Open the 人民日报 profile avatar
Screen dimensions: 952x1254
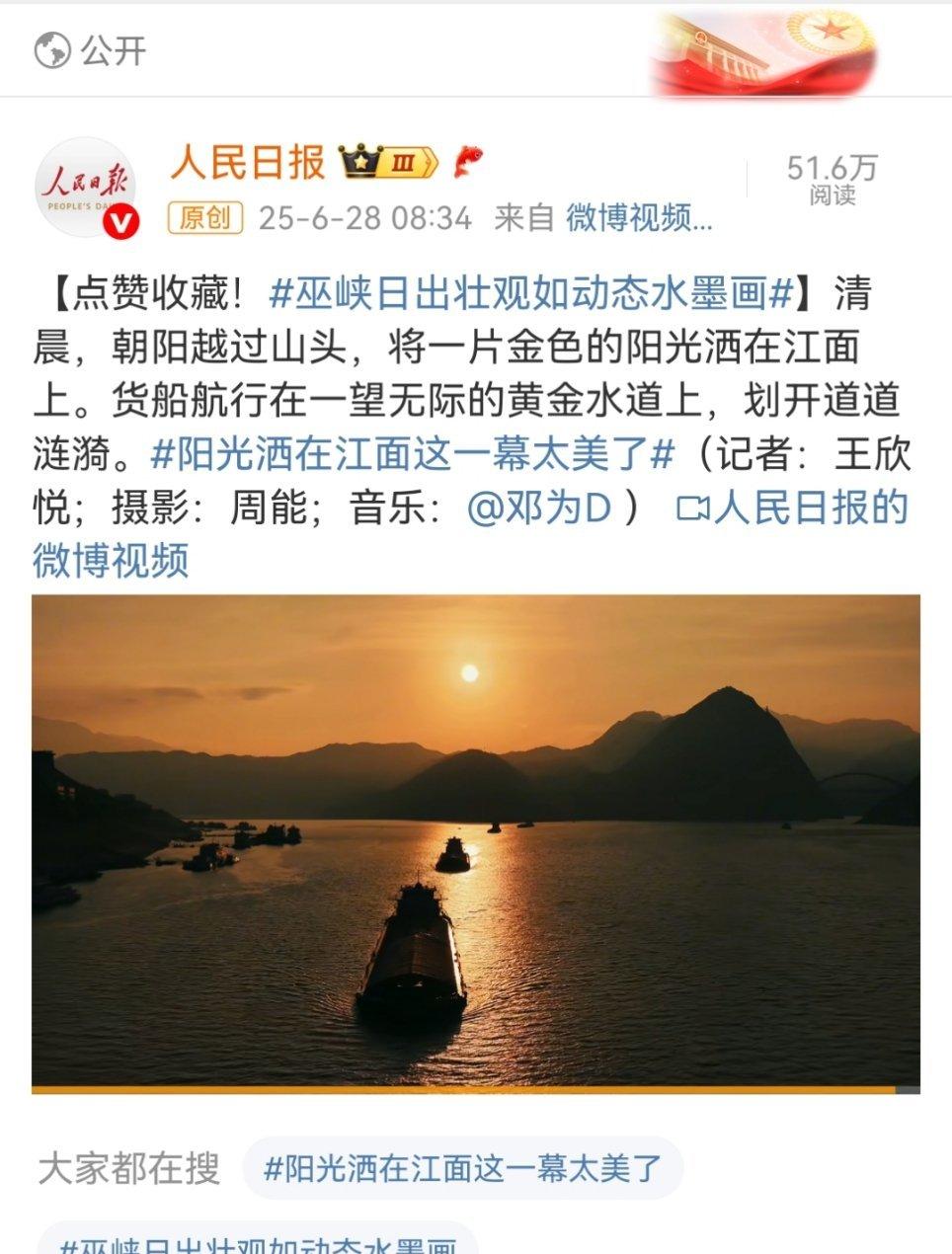86,187
